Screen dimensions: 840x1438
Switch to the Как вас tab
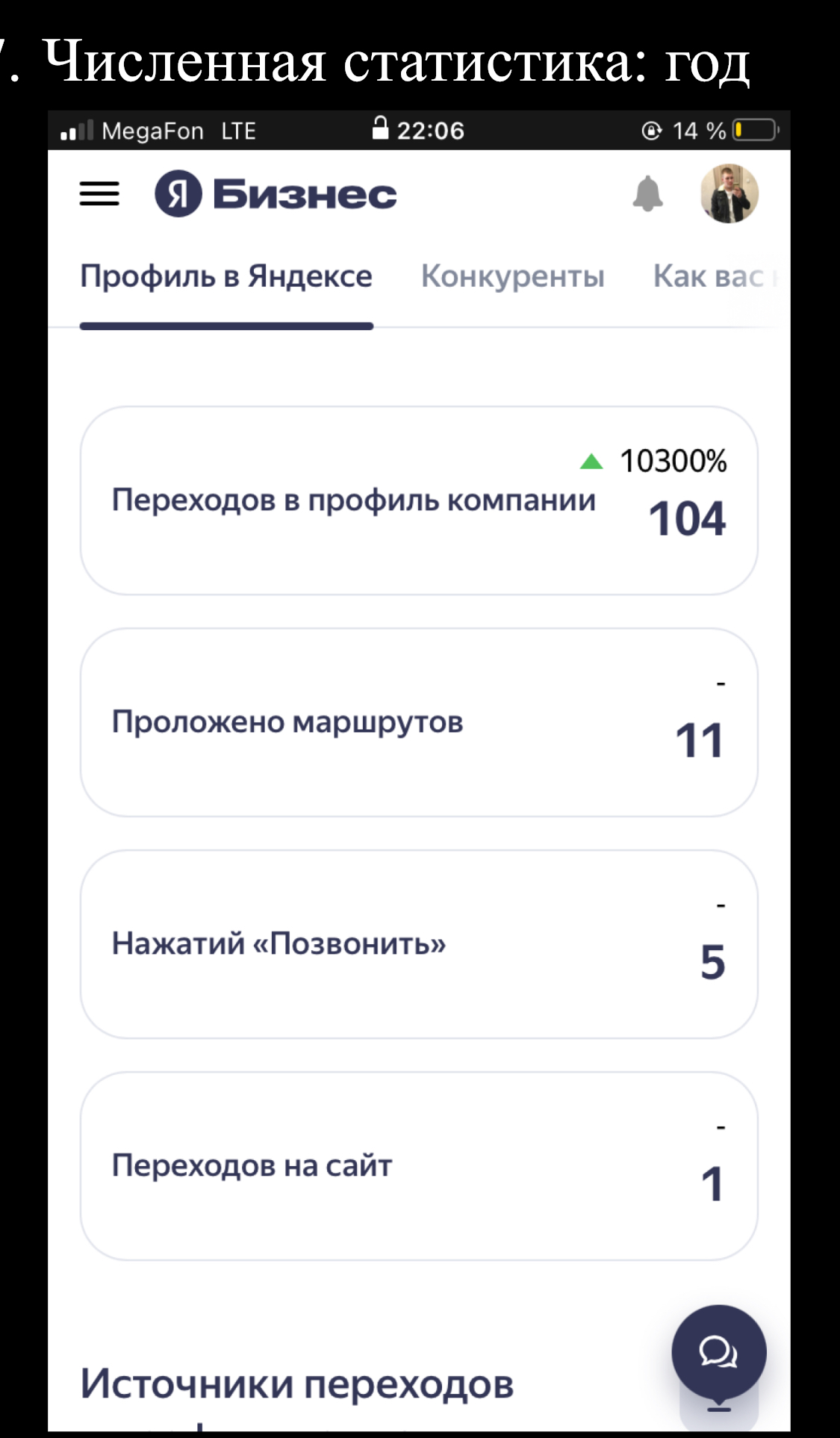pos(709,276)
